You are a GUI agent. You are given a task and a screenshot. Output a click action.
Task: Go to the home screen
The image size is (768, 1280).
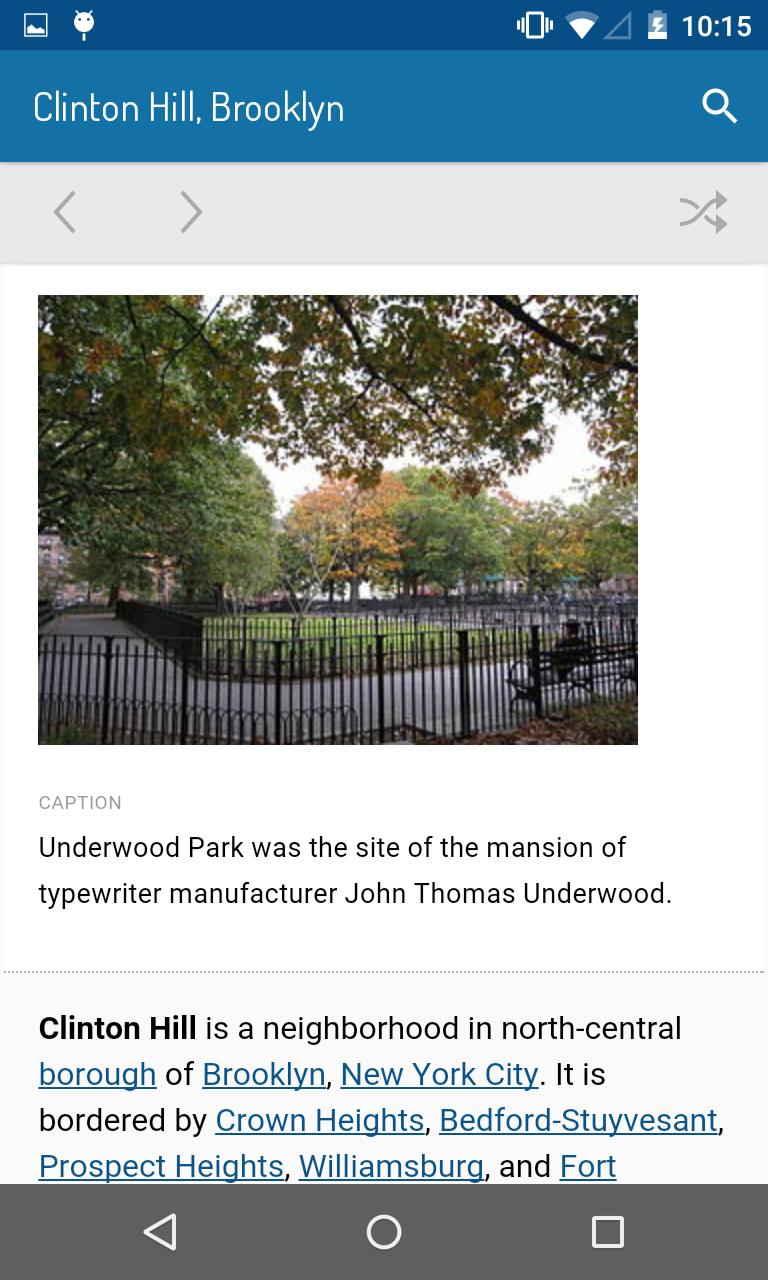[384, 1232]
